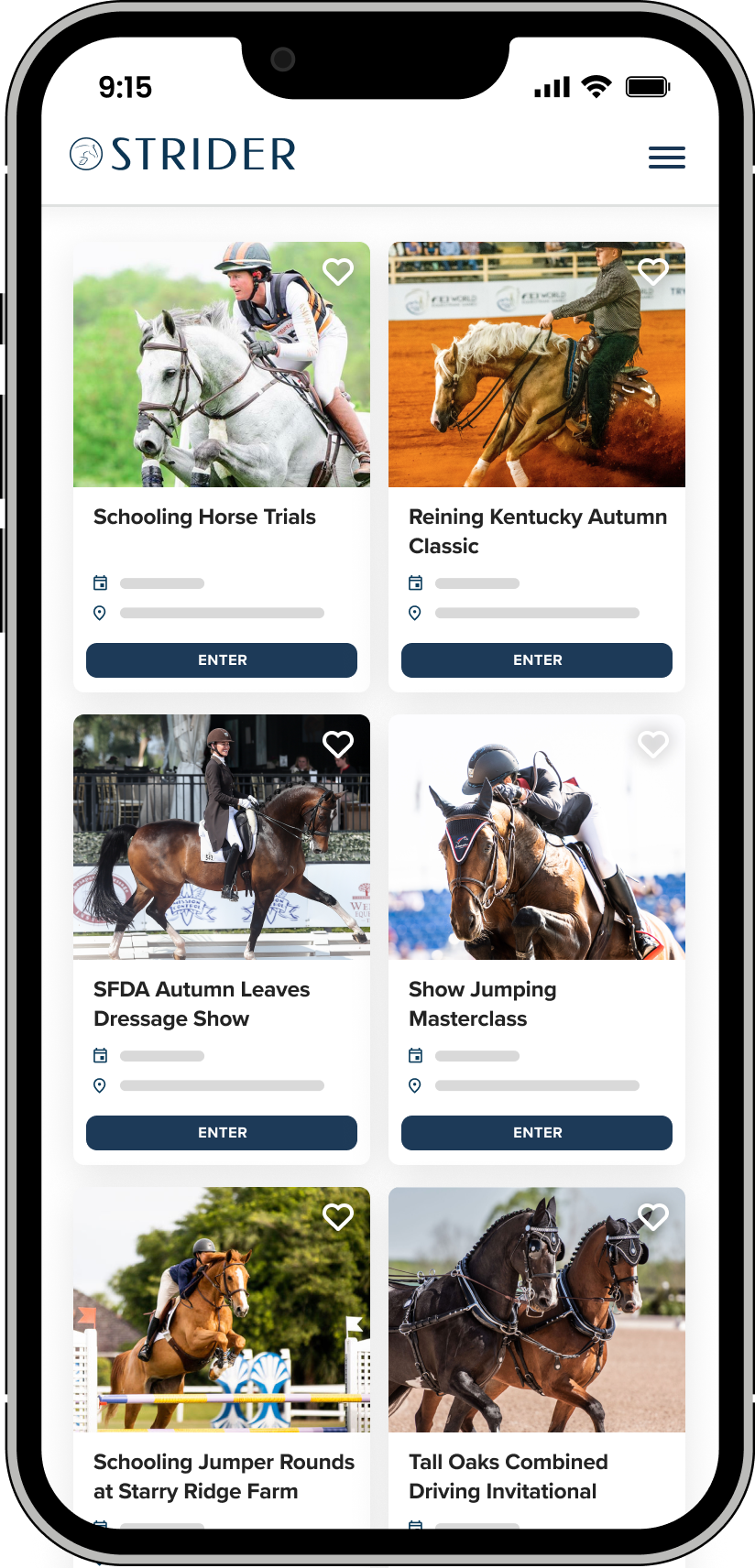The width and height of the screenshot is (755, 1568).
Task: Save Show Jumping Masterclass to favorites
Action: click(652, 745)
